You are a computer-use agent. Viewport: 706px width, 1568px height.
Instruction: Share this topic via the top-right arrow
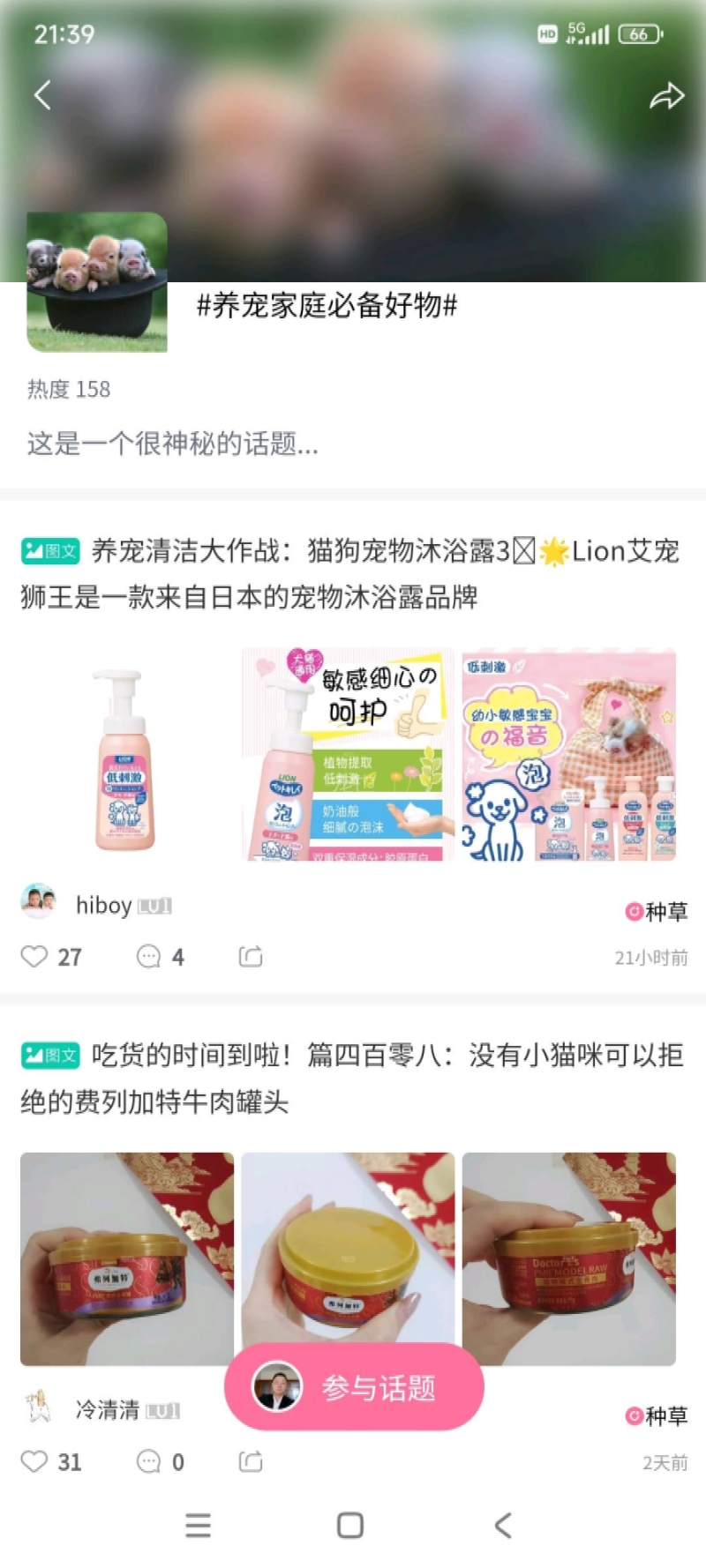coord(666,95)
